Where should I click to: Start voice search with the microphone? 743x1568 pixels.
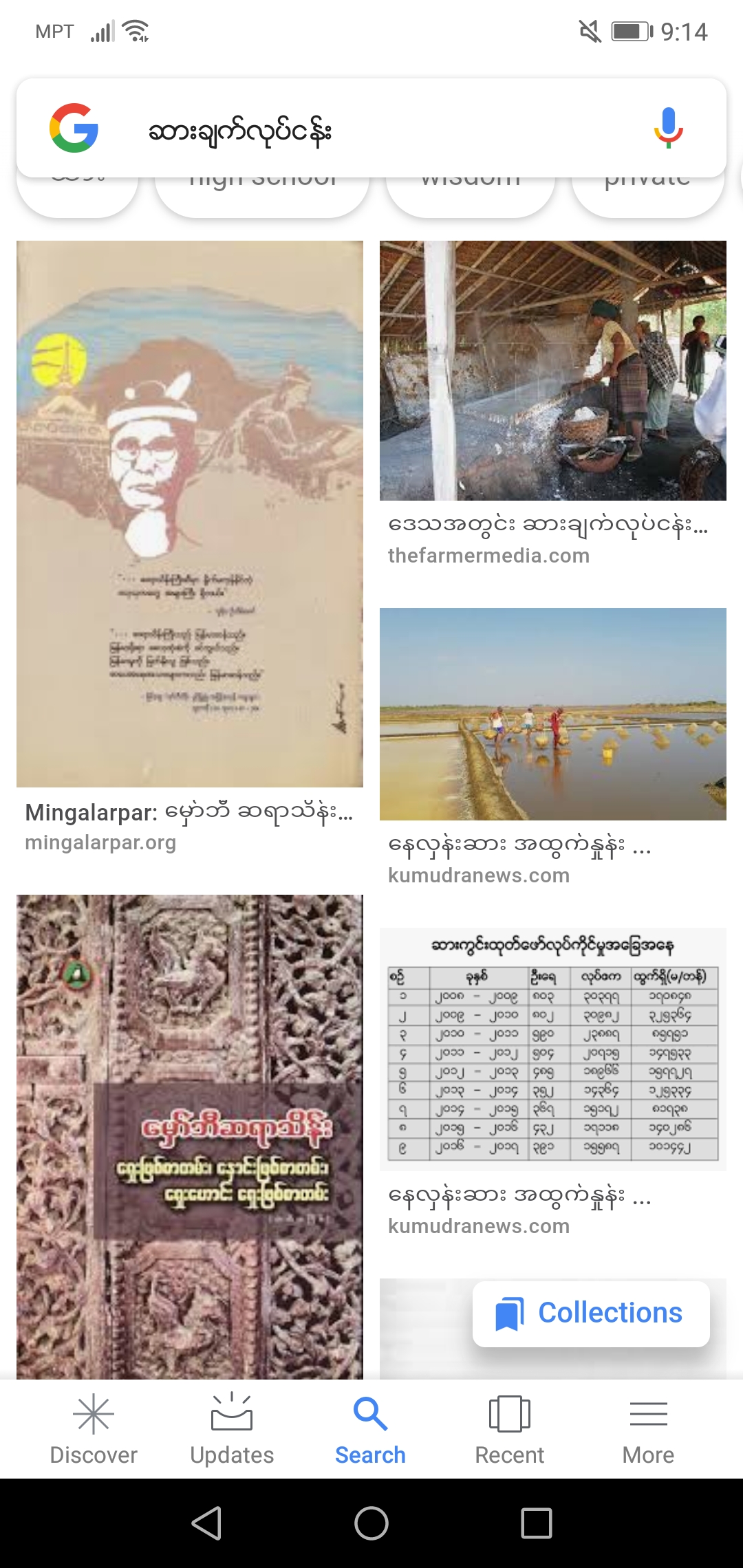[667, 129]
